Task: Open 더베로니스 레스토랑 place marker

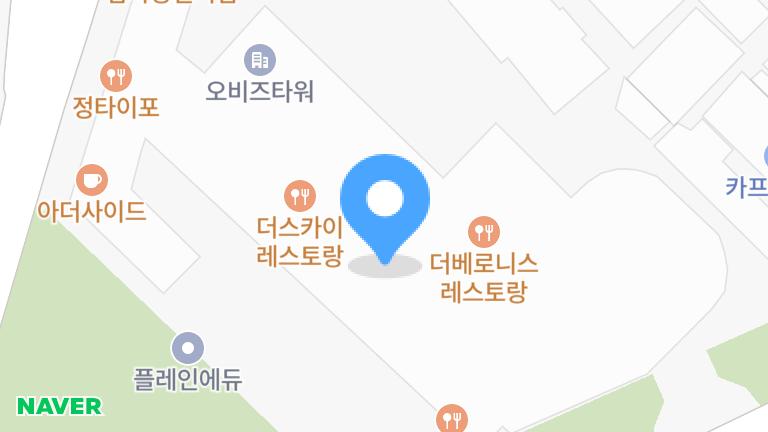Action: tap(484, 233)
